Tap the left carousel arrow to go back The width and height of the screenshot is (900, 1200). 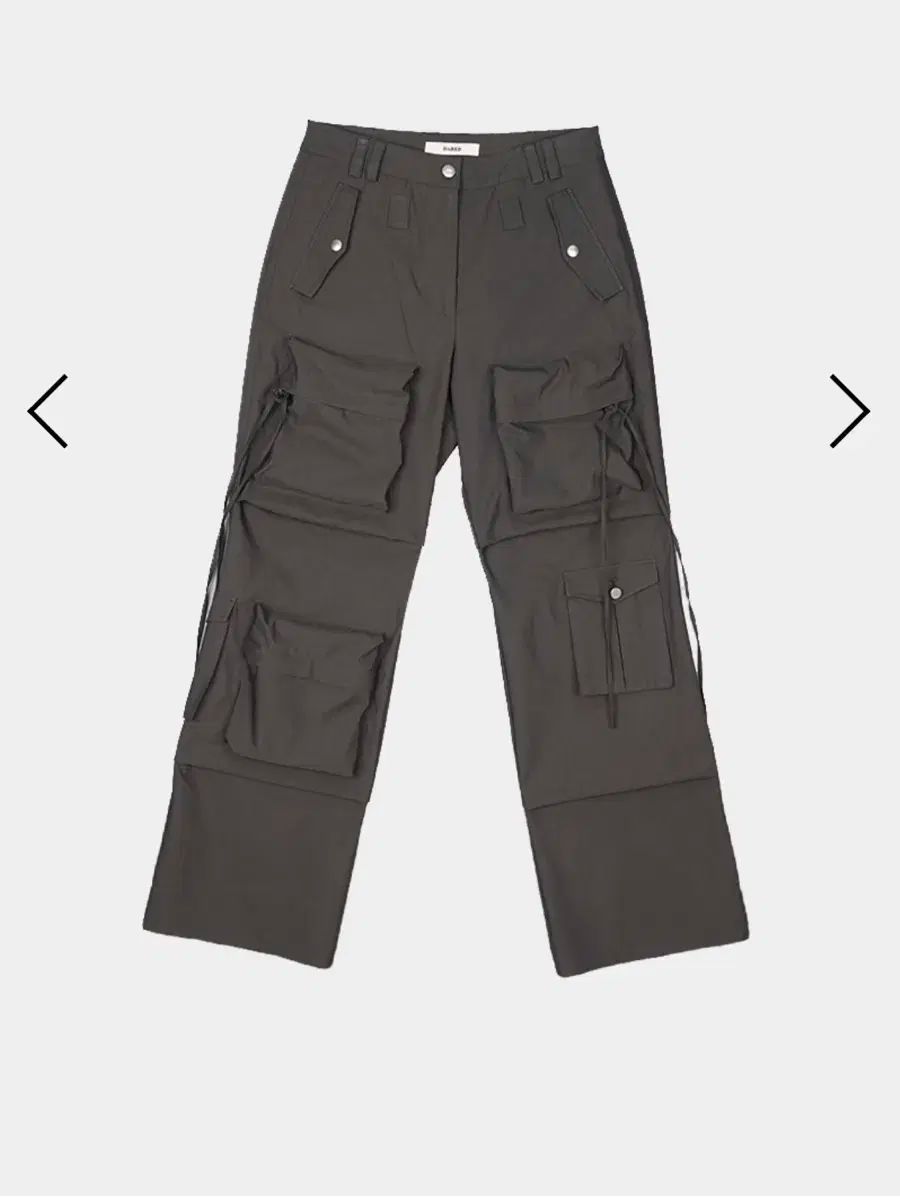[50, 410]
